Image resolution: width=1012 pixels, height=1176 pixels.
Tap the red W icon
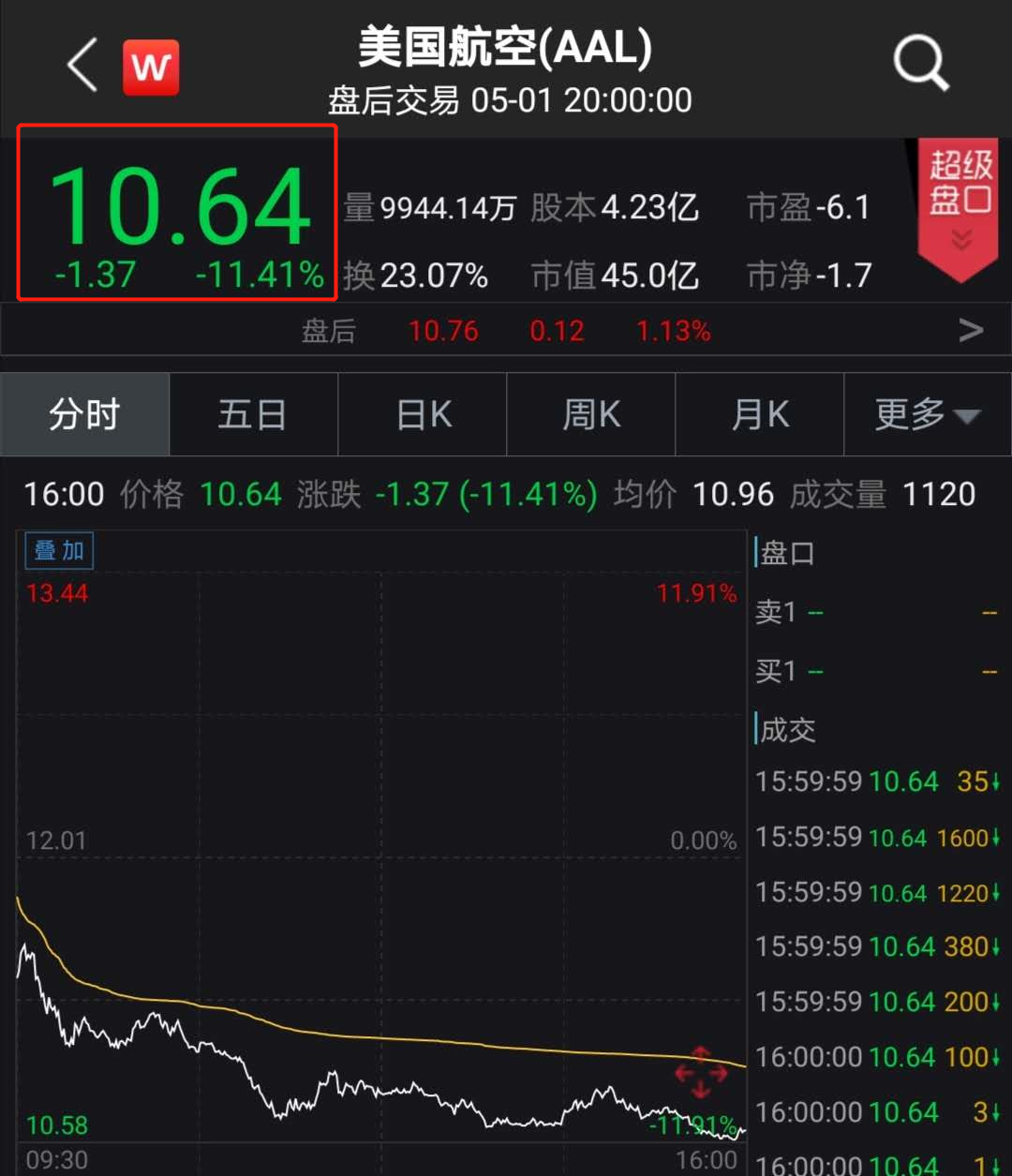(x=151, y=67)
